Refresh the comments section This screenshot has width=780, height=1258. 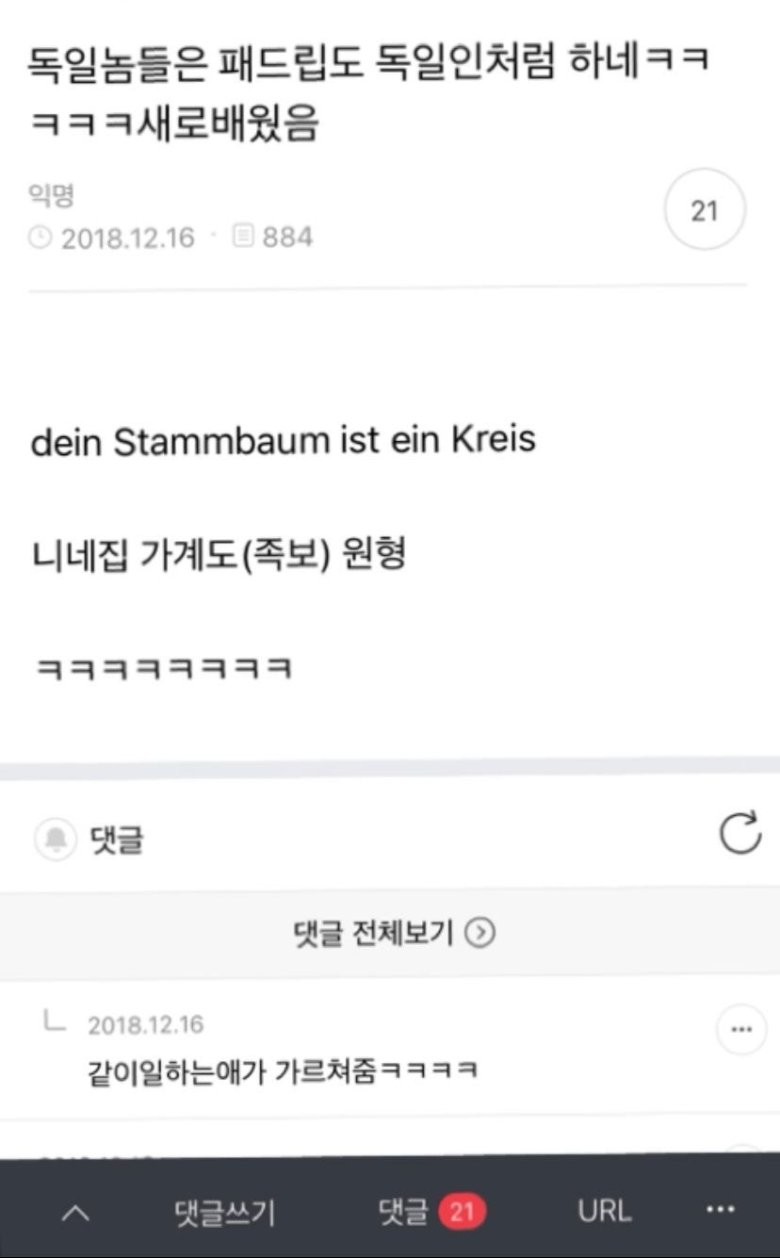(x=740, y=834)
